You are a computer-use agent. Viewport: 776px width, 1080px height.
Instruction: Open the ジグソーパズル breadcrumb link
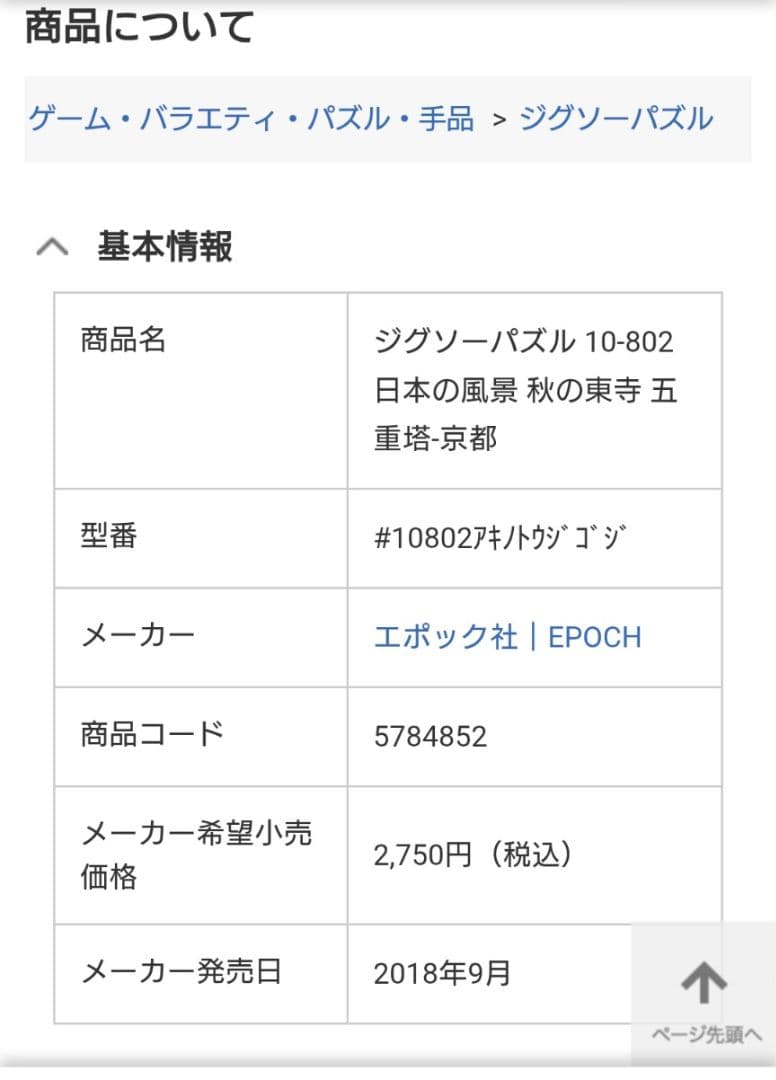coord(616,118)
